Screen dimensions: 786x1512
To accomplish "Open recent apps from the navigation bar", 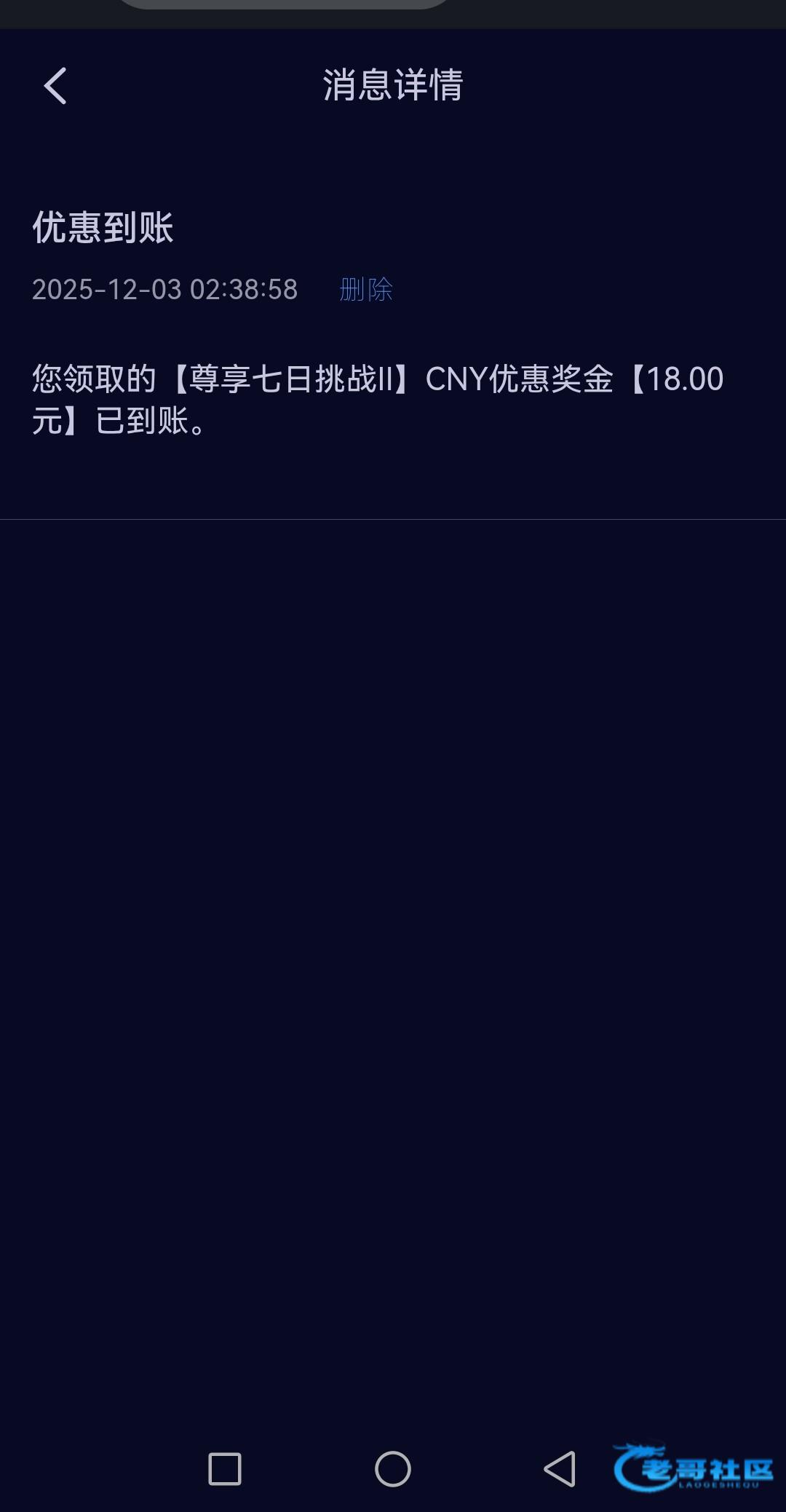I will 225,1468.
